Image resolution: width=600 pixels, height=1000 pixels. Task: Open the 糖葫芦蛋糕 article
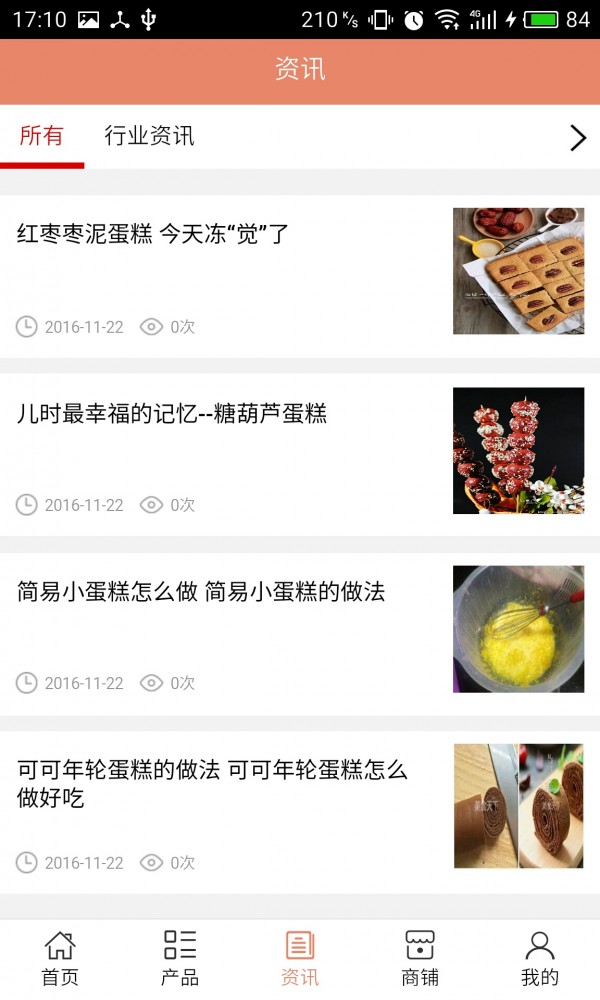pyautogui.click(x=172, y=414)
